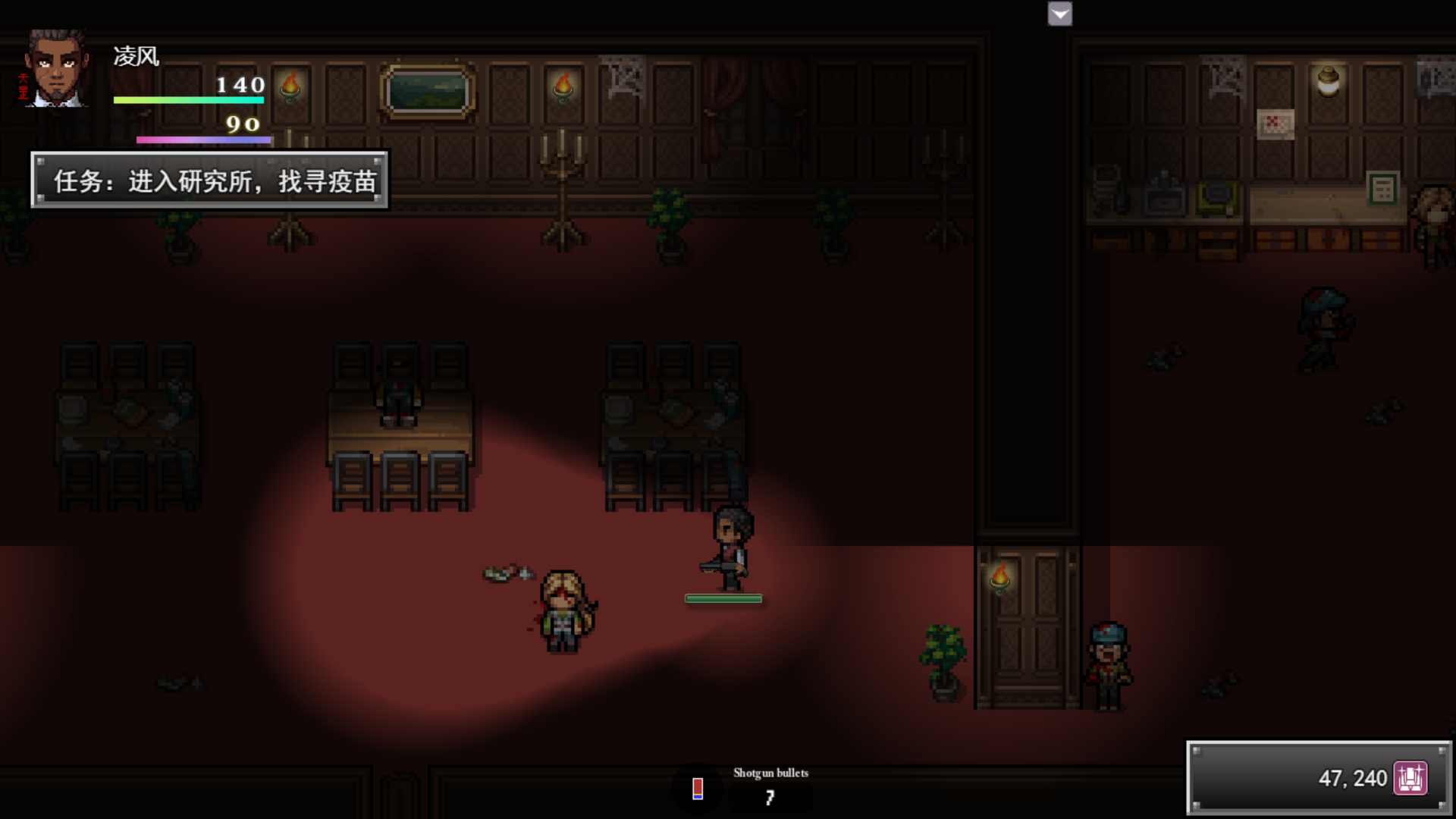Open the mission objective banner
Image resolution: width=1456 pixels, height=819 pixels.
(210, 180)
